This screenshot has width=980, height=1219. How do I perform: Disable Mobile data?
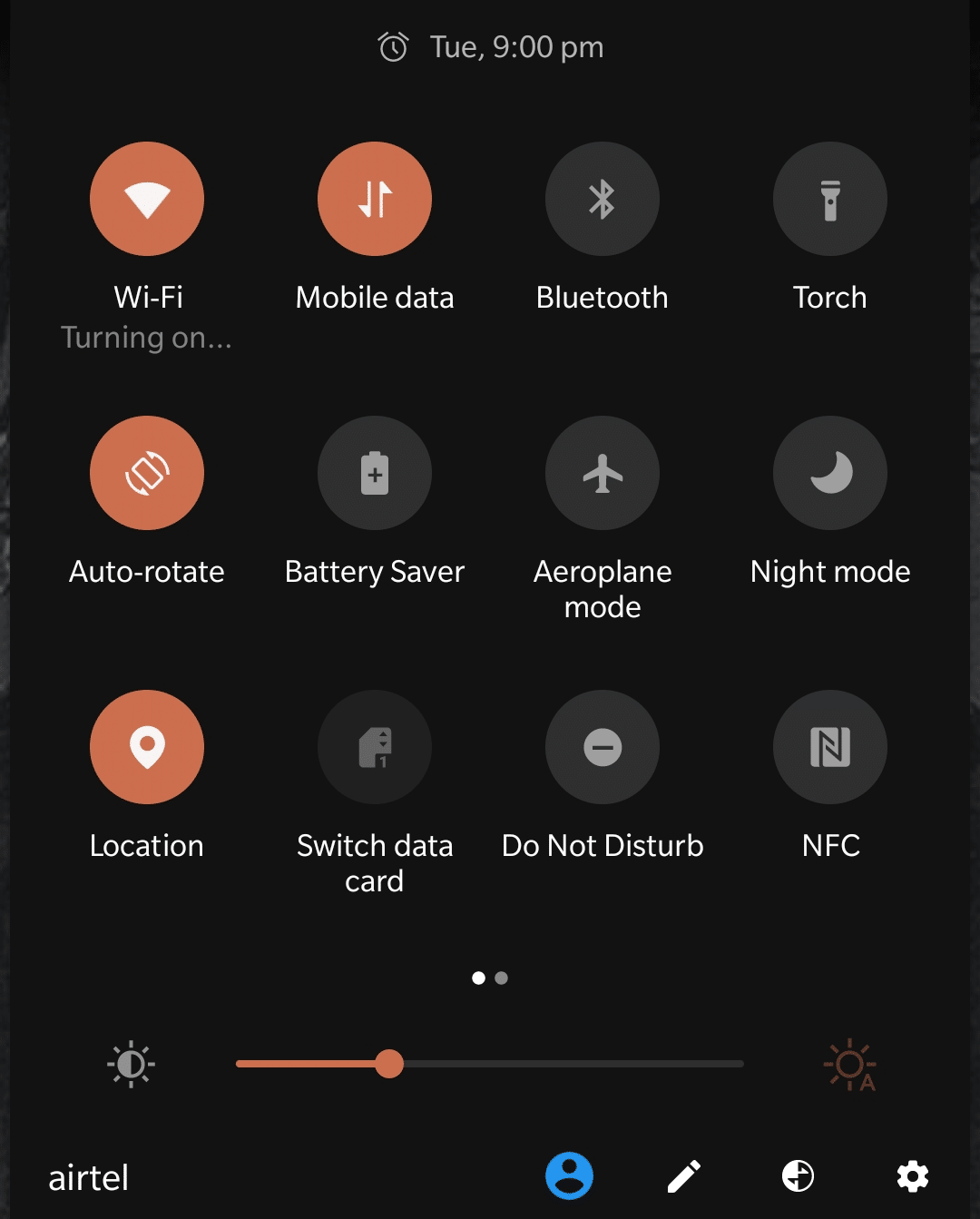coord(375,199)
